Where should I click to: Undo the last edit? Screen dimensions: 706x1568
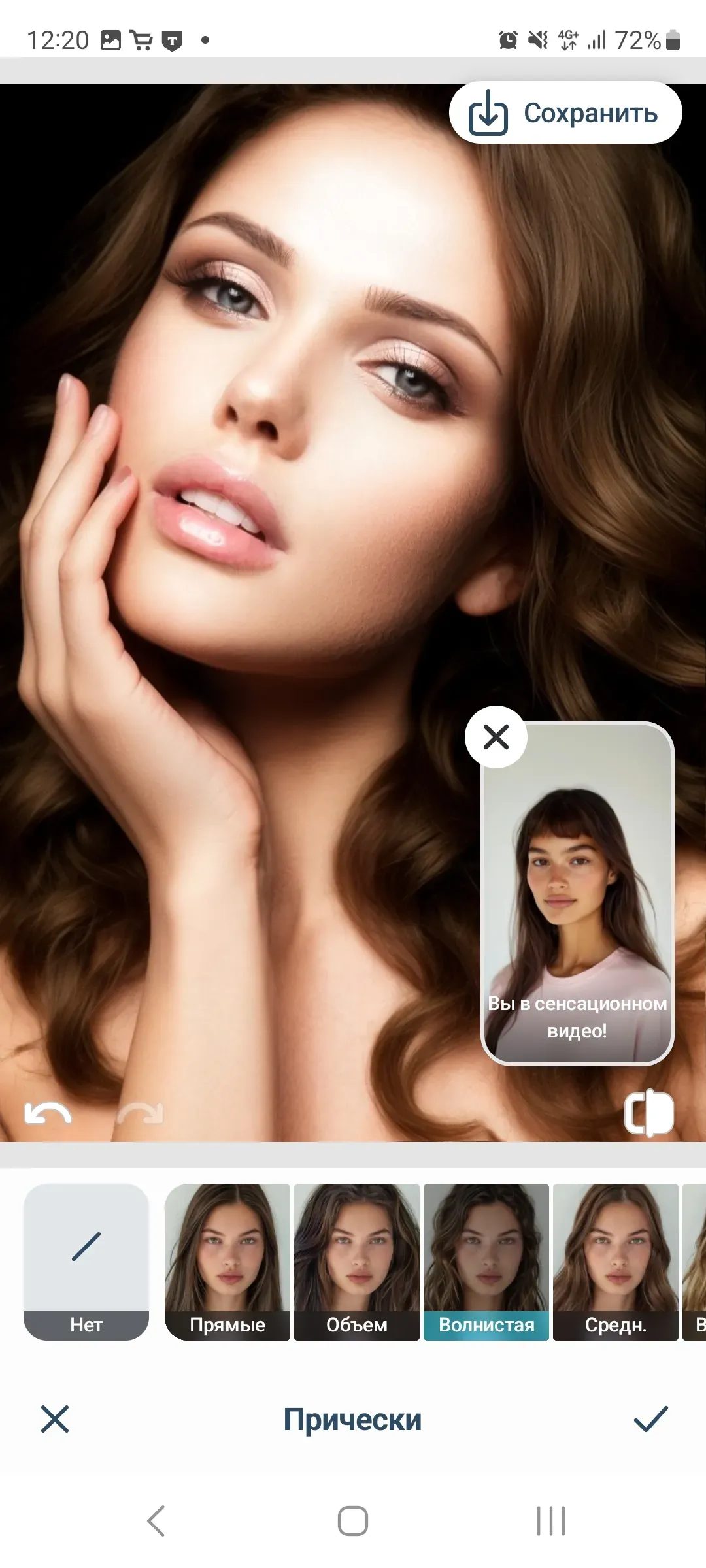click(x=48, y=1113)
